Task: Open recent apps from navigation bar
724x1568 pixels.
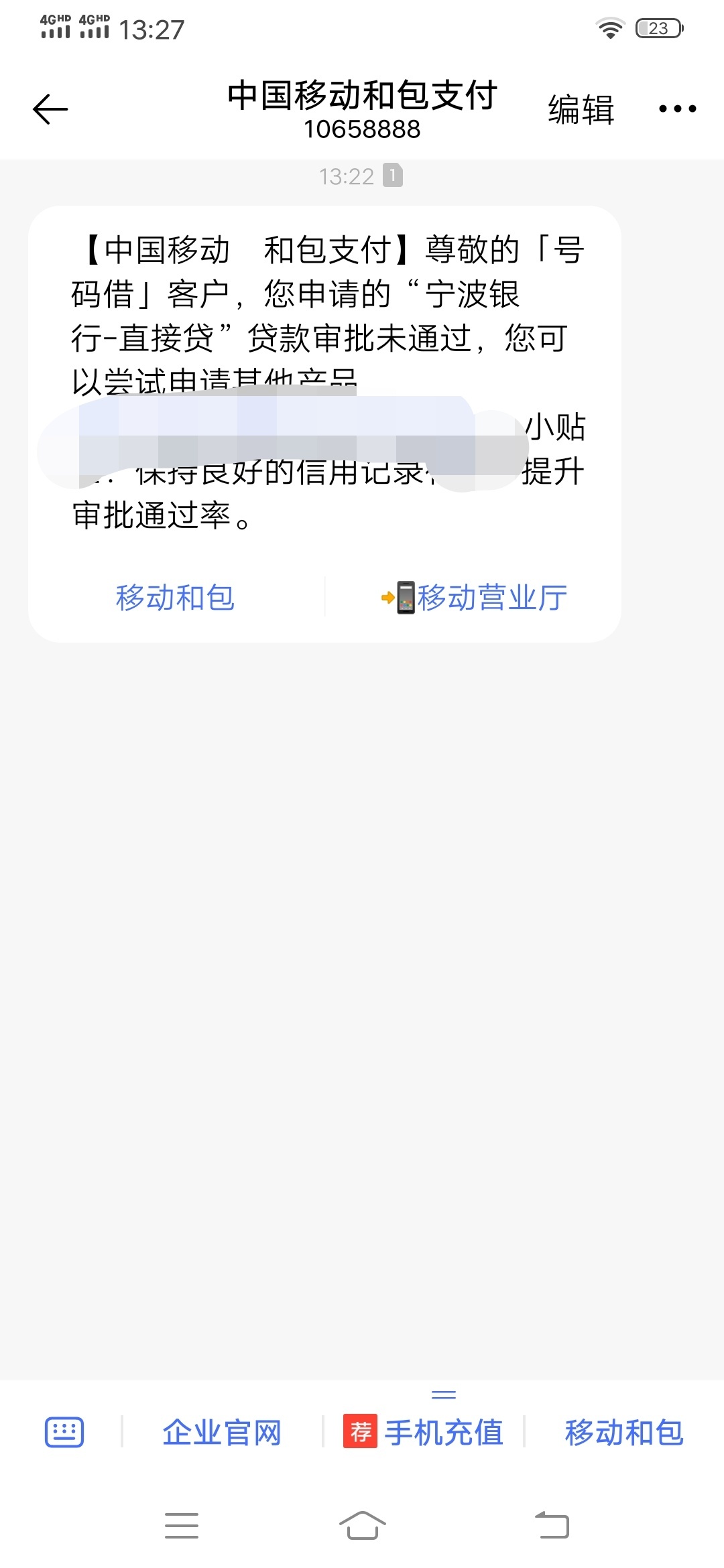Action: pyautogui.click(x=182, y=1526)
